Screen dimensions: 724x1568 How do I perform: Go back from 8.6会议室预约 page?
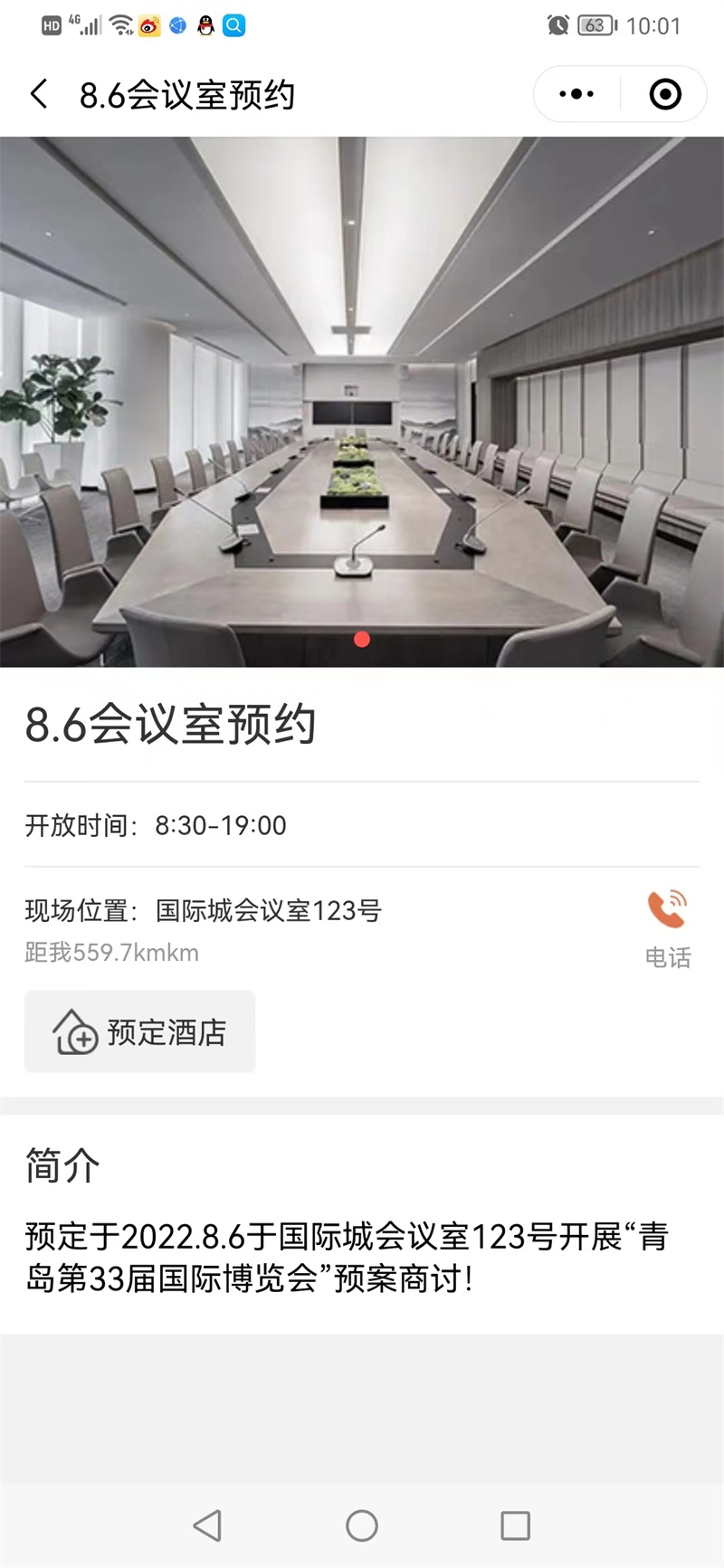click(39, 94)
